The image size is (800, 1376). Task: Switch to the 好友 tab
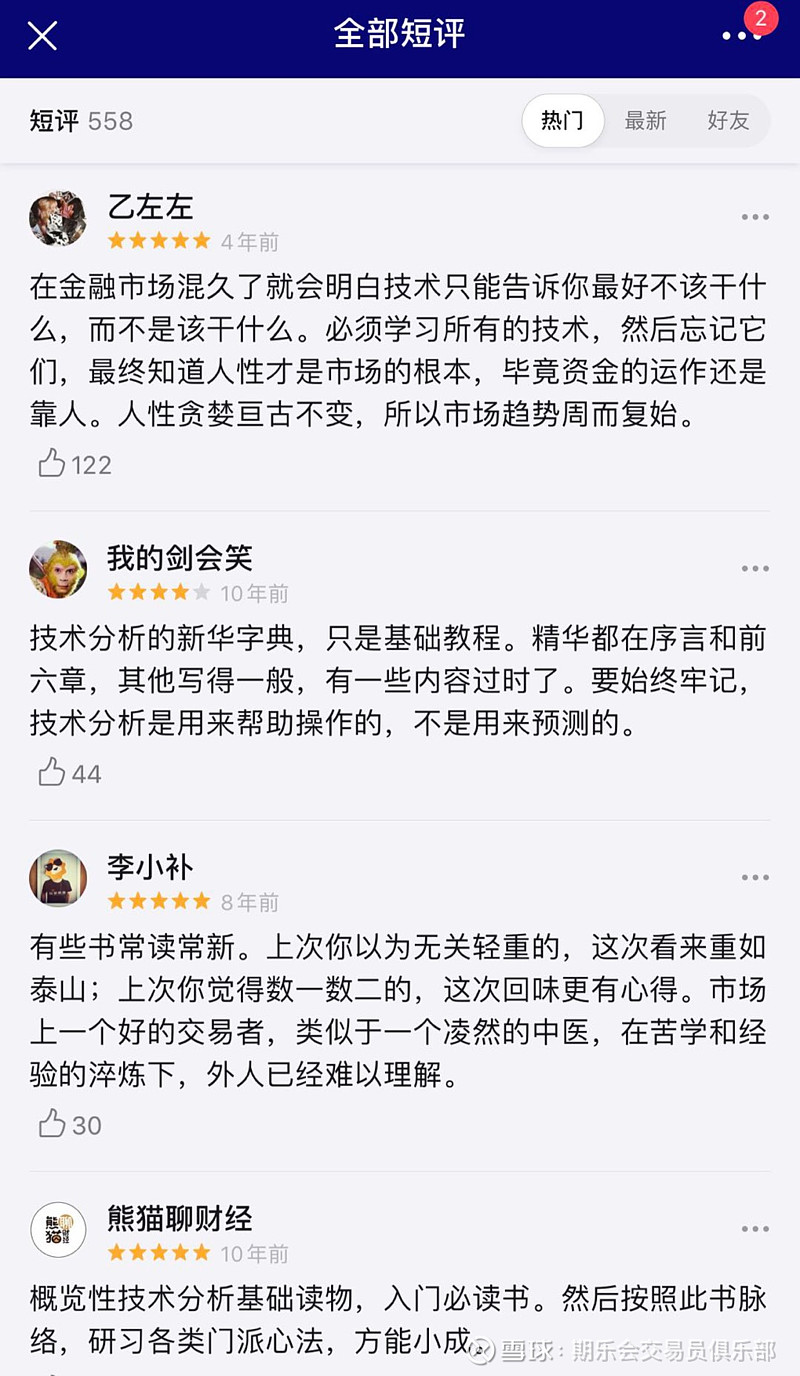[728, 121]
